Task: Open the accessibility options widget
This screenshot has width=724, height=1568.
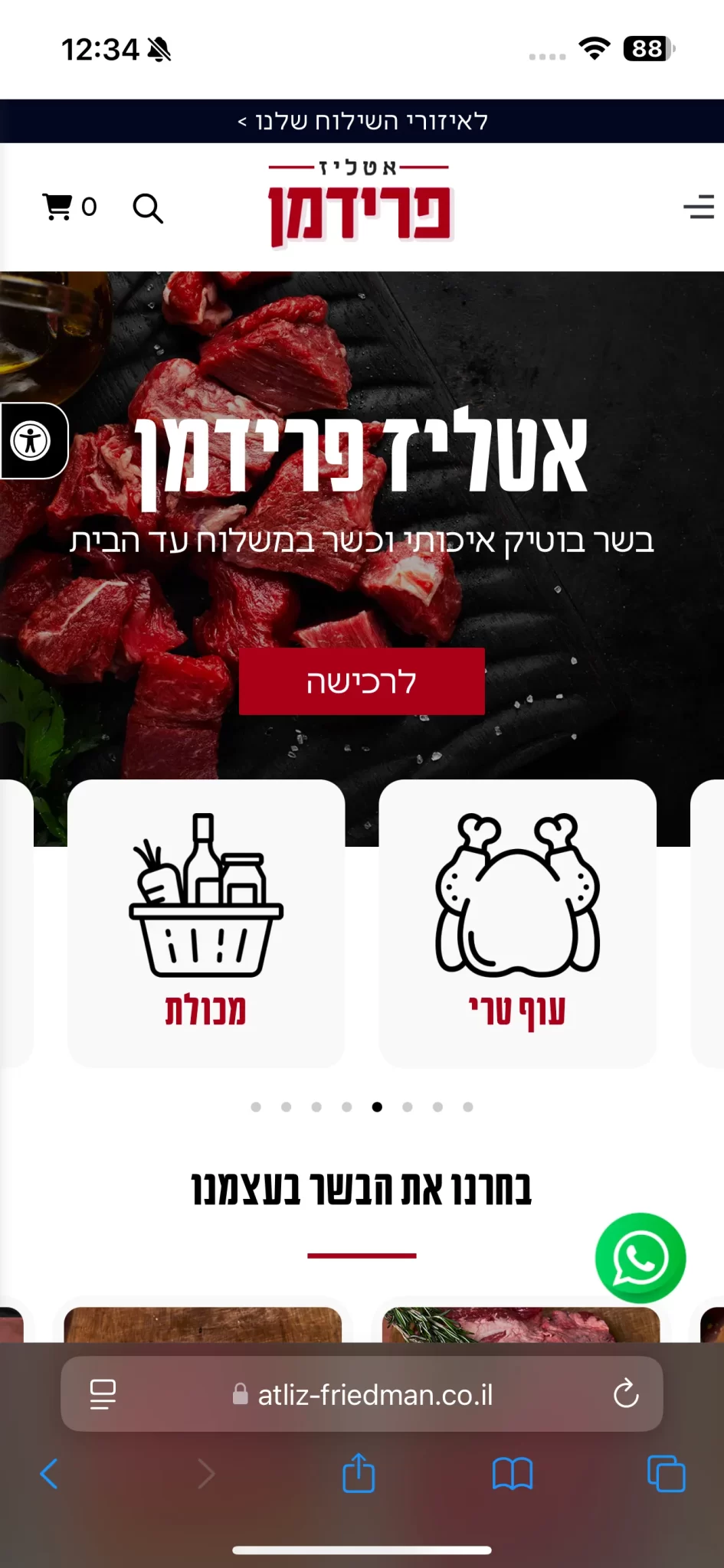Action: coord(31,441)
